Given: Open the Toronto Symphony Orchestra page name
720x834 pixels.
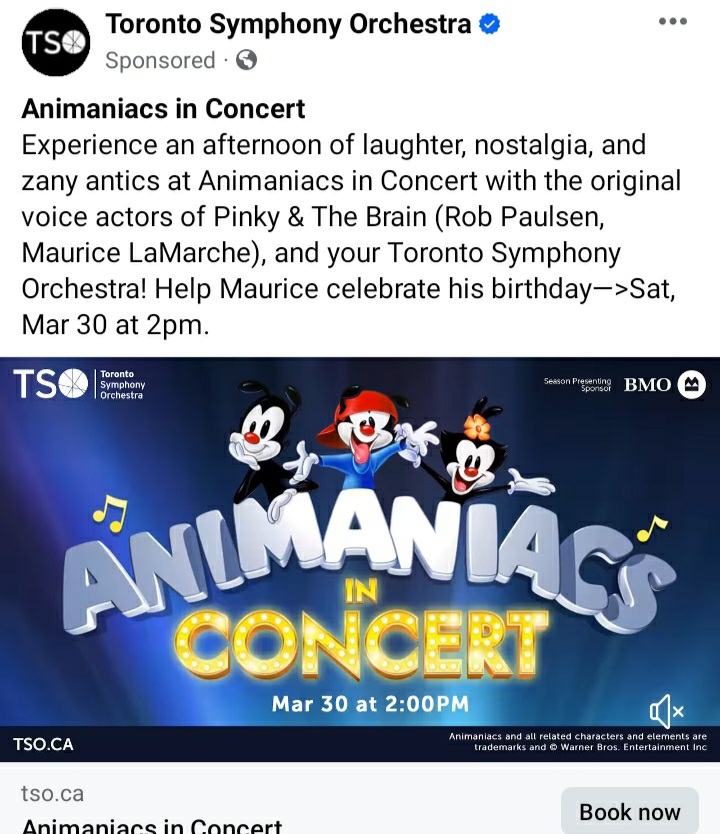Looking at the screenshot, I should point(288,24).
